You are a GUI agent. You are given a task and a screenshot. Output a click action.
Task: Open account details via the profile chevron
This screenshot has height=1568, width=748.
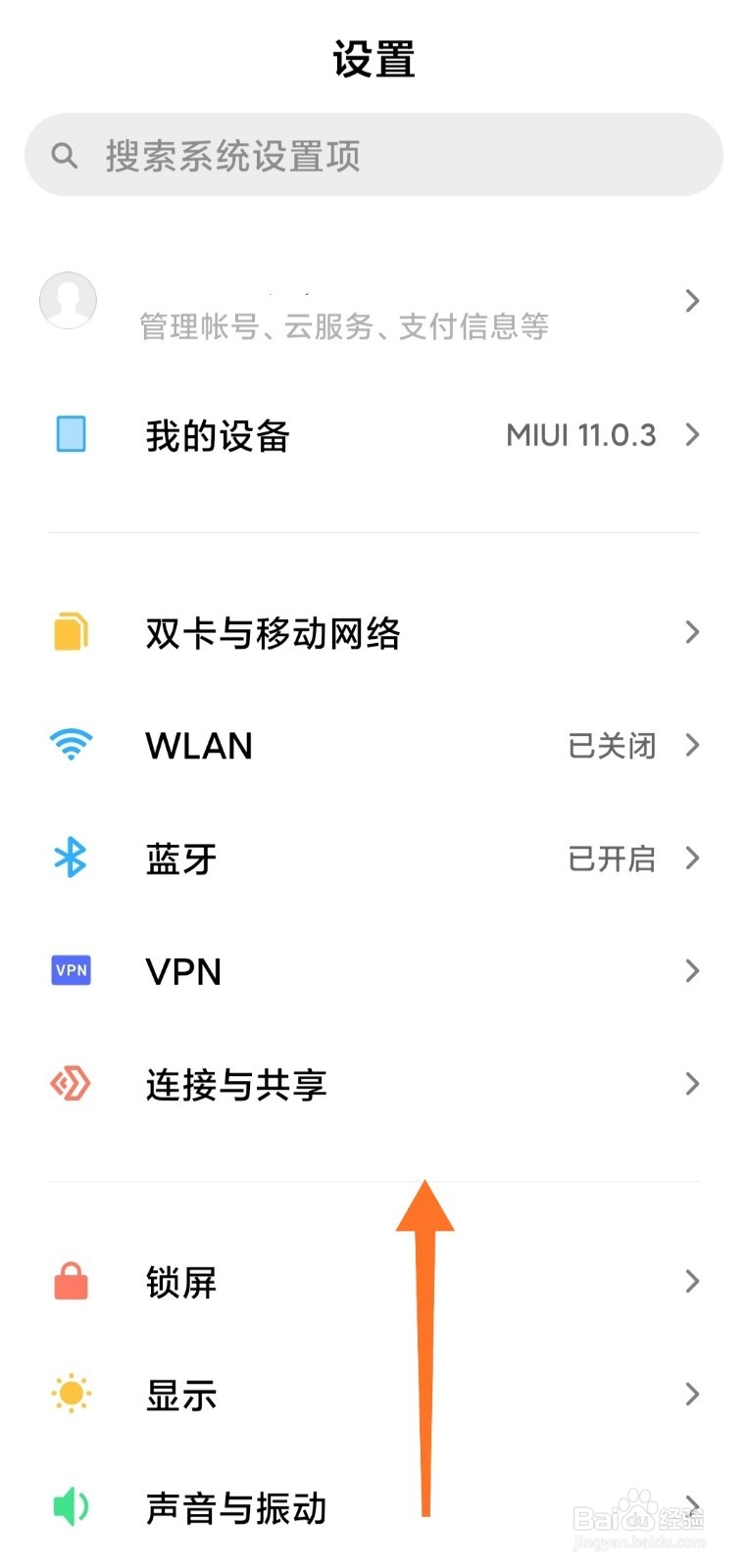(693, 301)
